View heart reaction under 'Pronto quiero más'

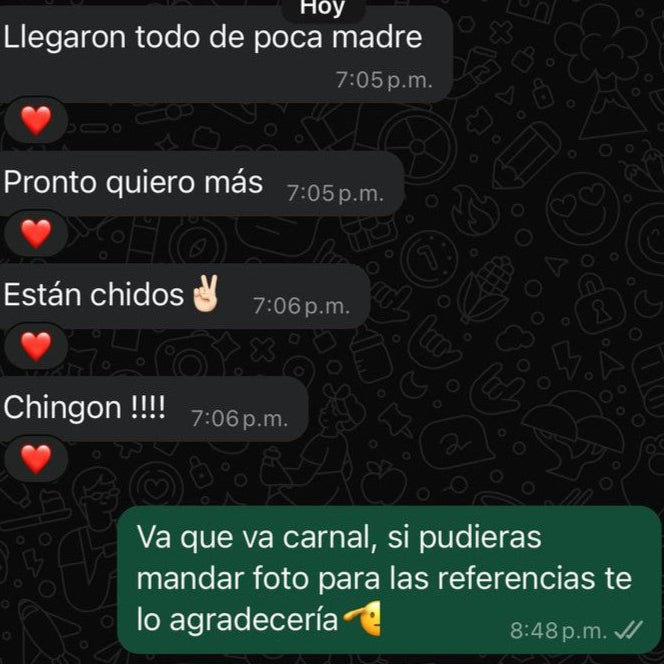36,234
